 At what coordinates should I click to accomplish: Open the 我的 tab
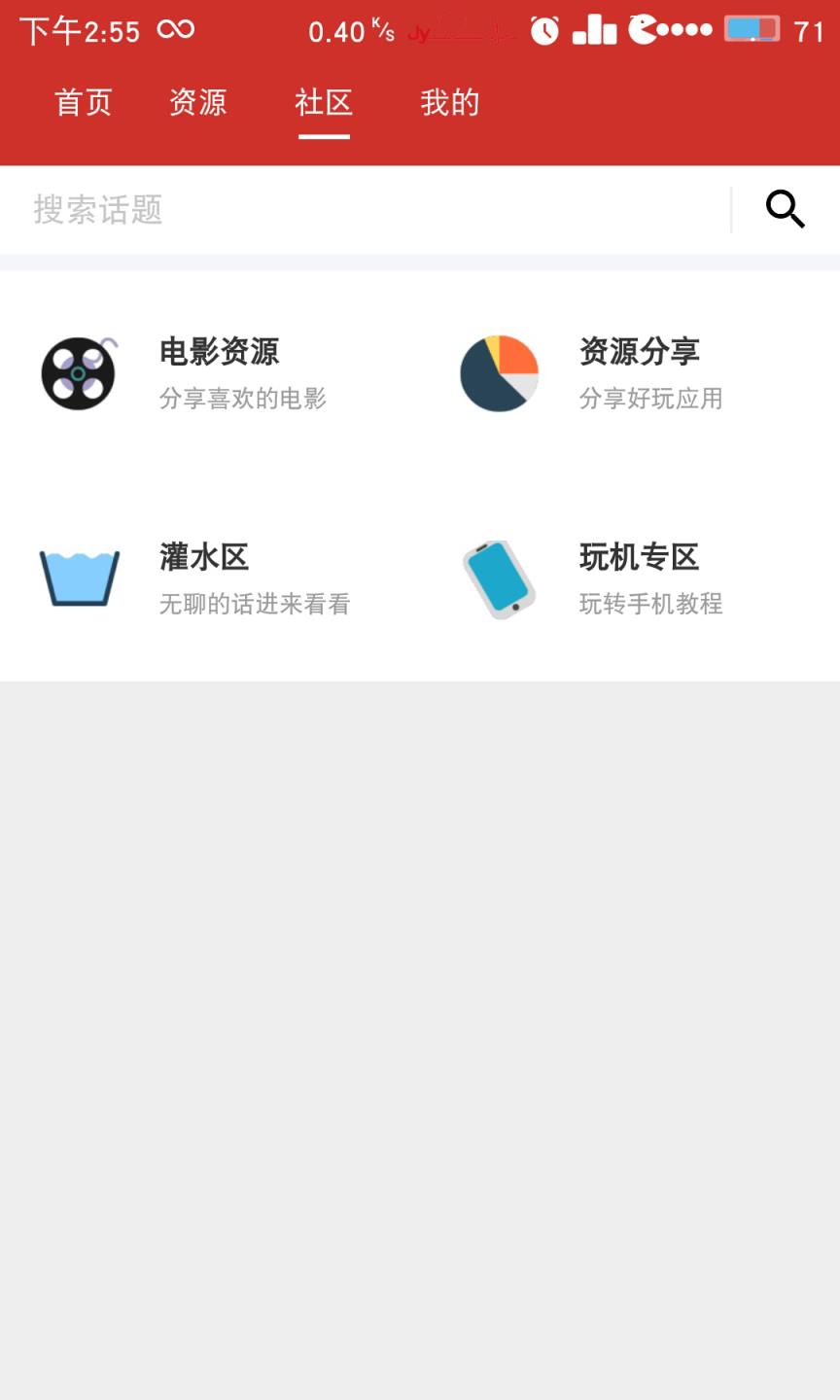pos(450,103)
